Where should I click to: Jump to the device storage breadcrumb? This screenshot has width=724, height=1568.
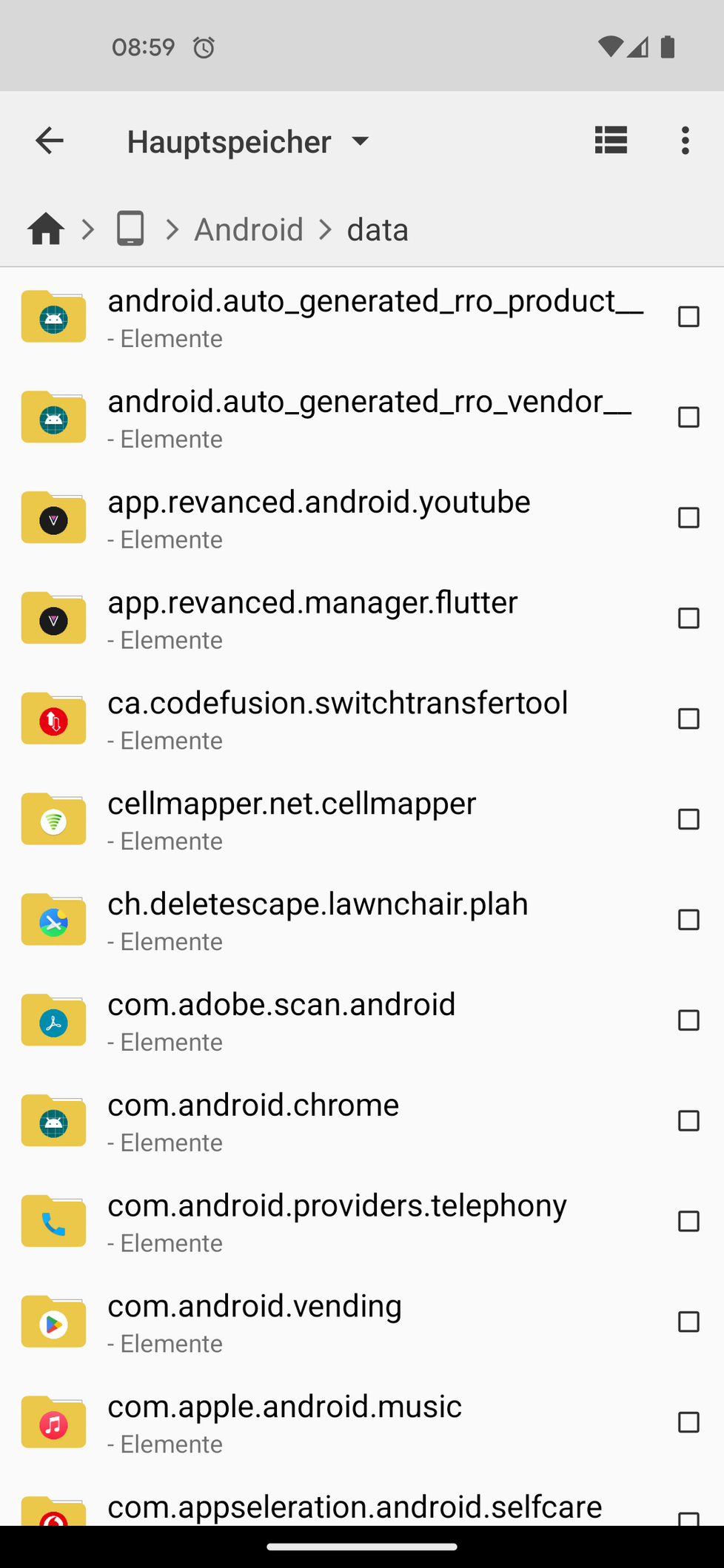130,229
